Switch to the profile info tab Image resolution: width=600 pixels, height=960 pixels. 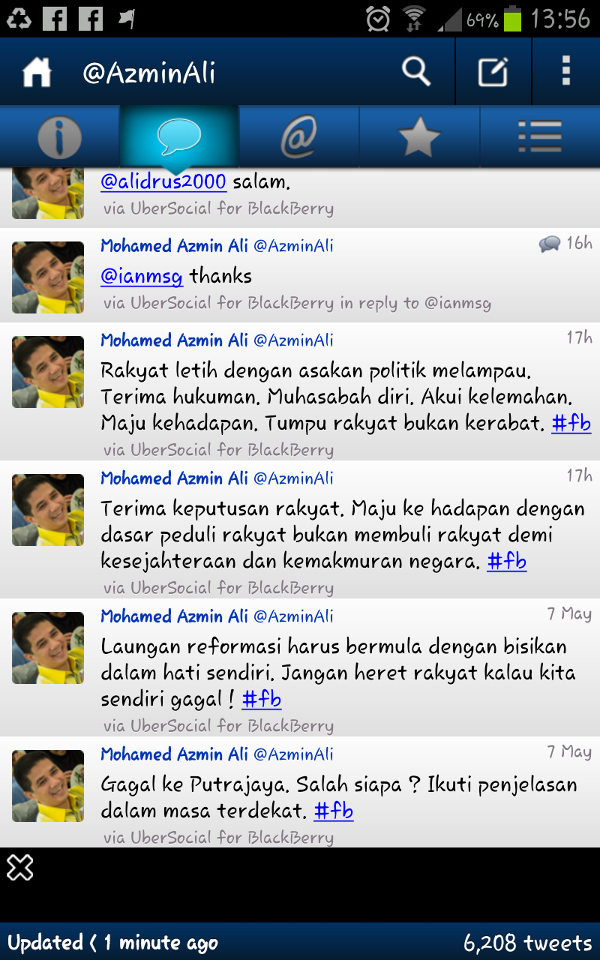pos(59,137)
